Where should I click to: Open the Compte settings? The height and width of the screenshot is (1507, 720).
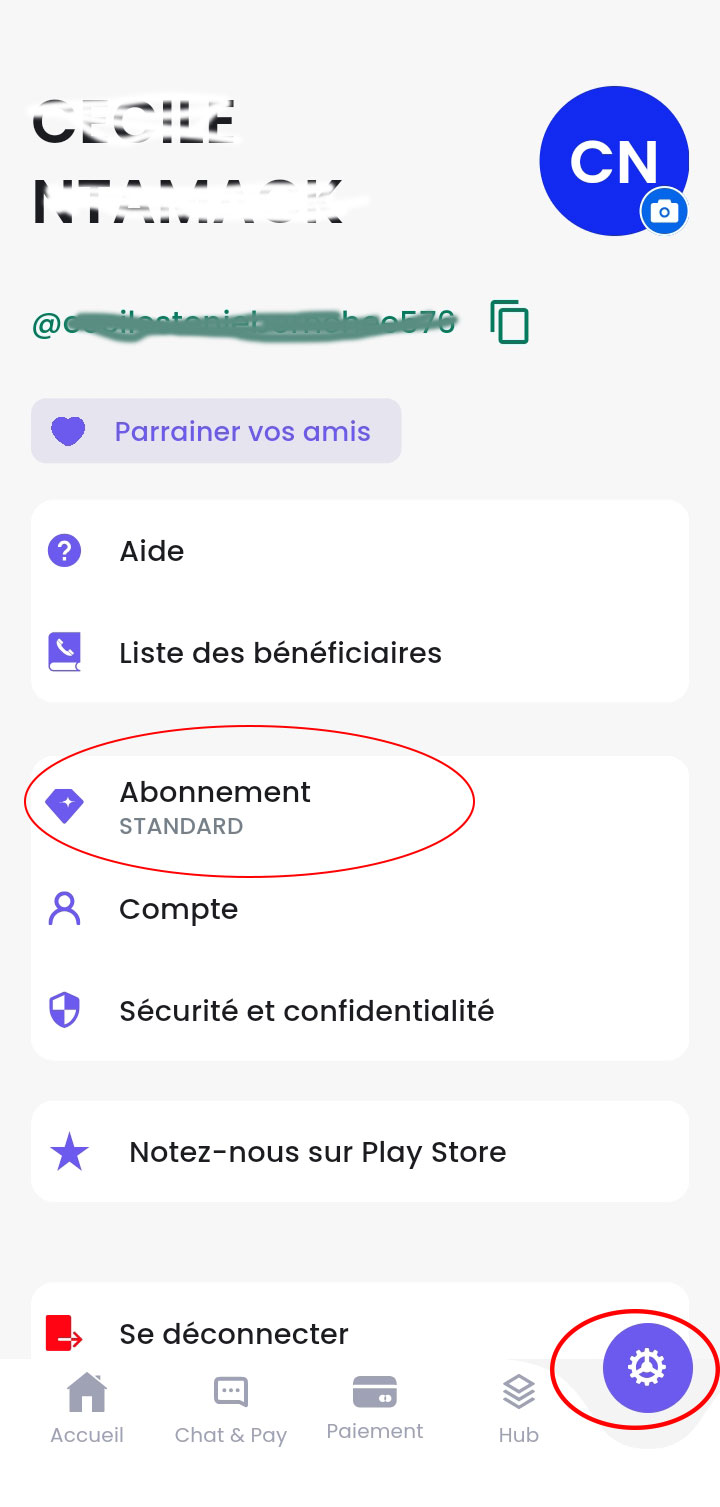360,909
